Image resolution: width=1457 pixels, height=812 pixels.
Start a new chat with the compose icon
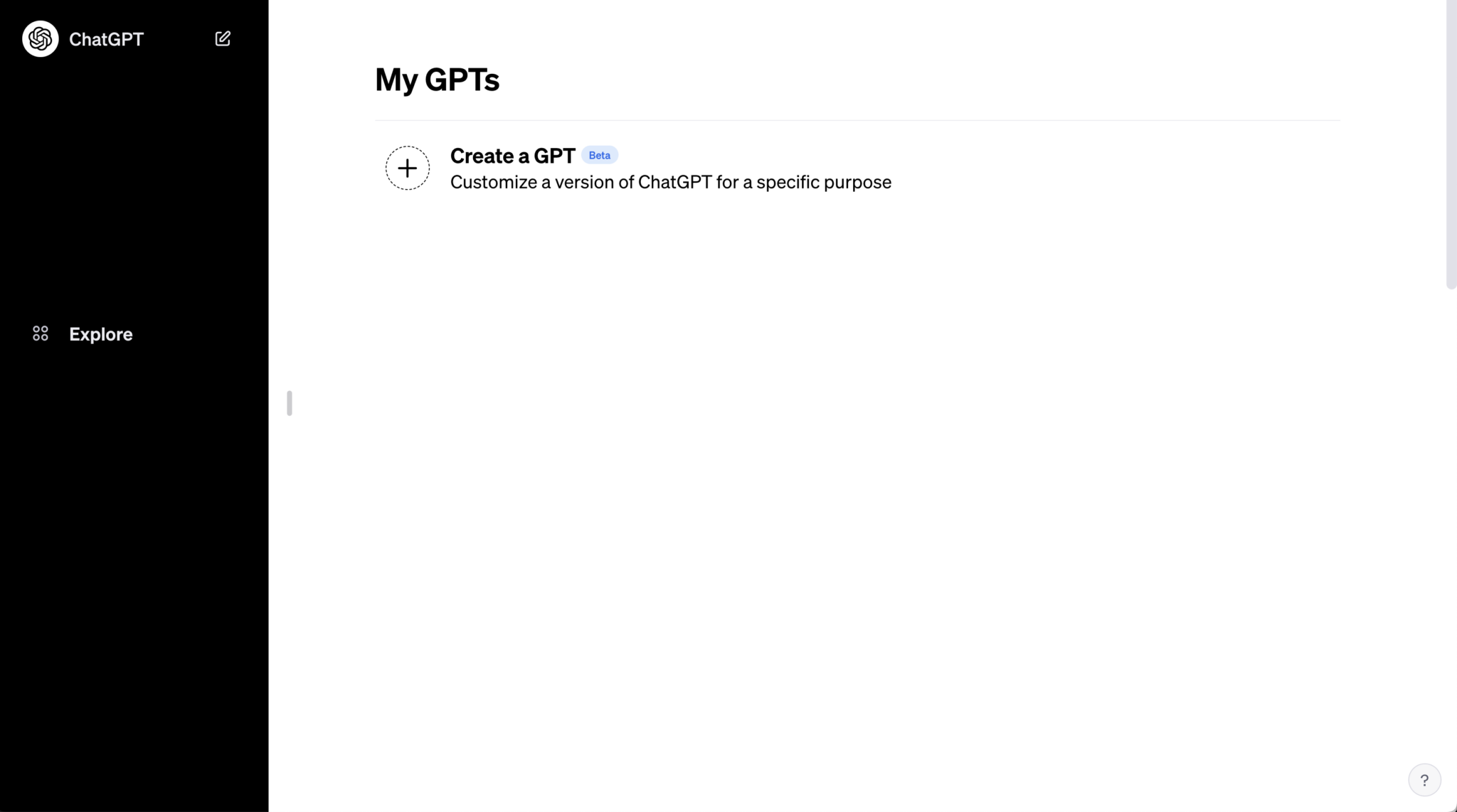(x=223, y=38)
